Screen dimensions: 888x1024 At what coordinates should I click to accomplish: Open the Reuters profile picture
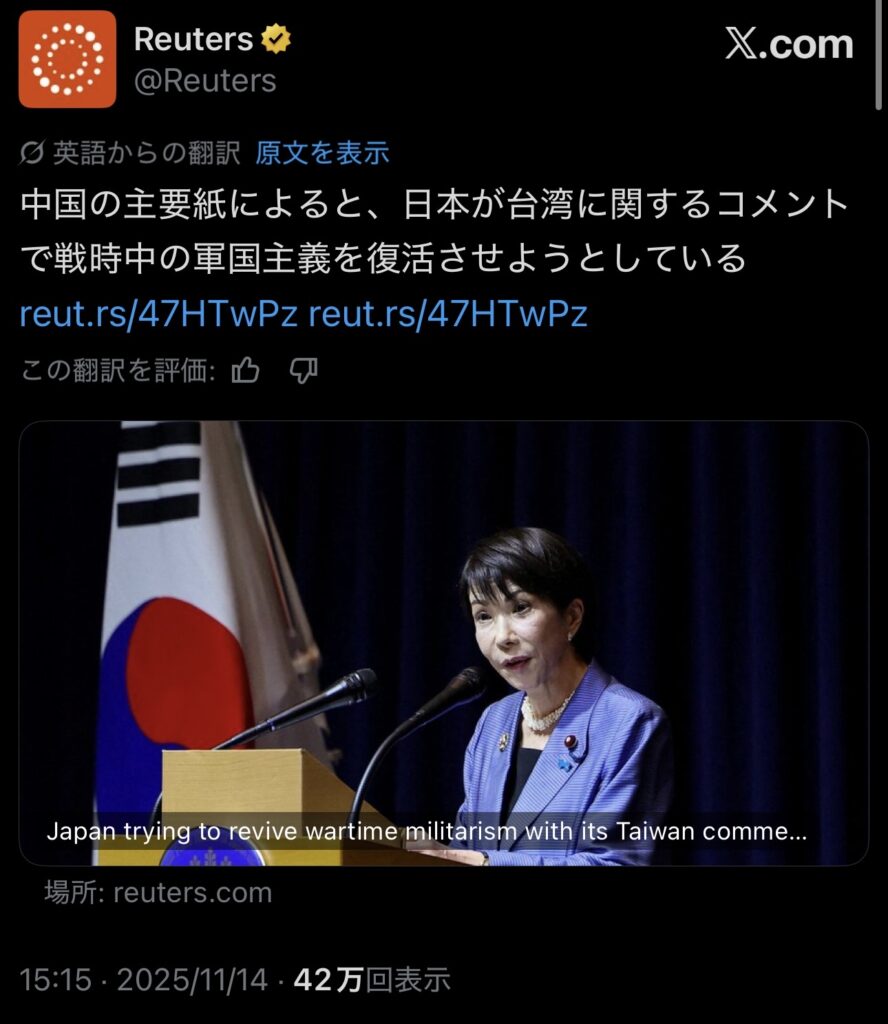[67, 59]
